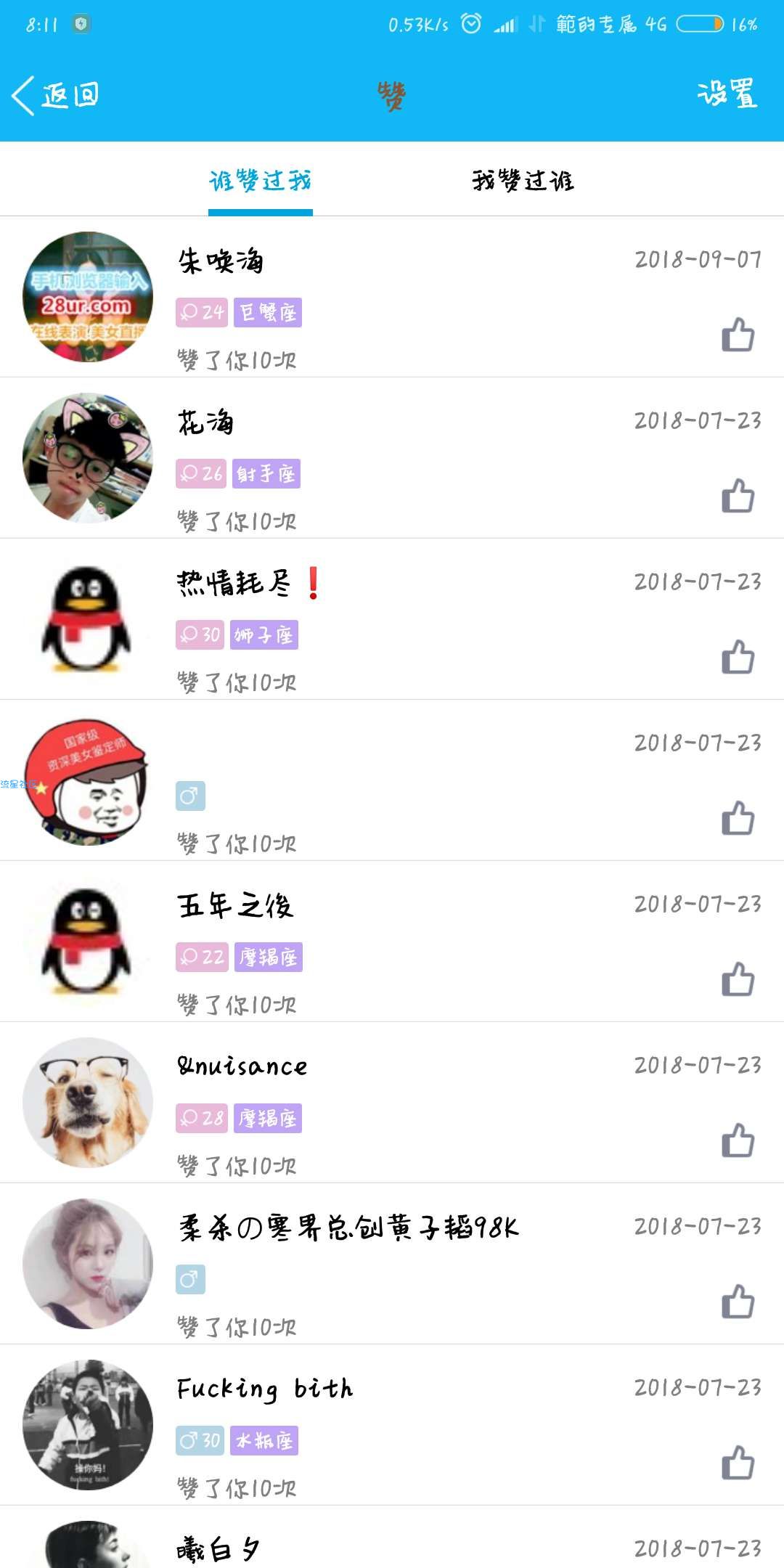Switch to the 我赞过谁 tab

pyautogui.click(x=523, y=180)
